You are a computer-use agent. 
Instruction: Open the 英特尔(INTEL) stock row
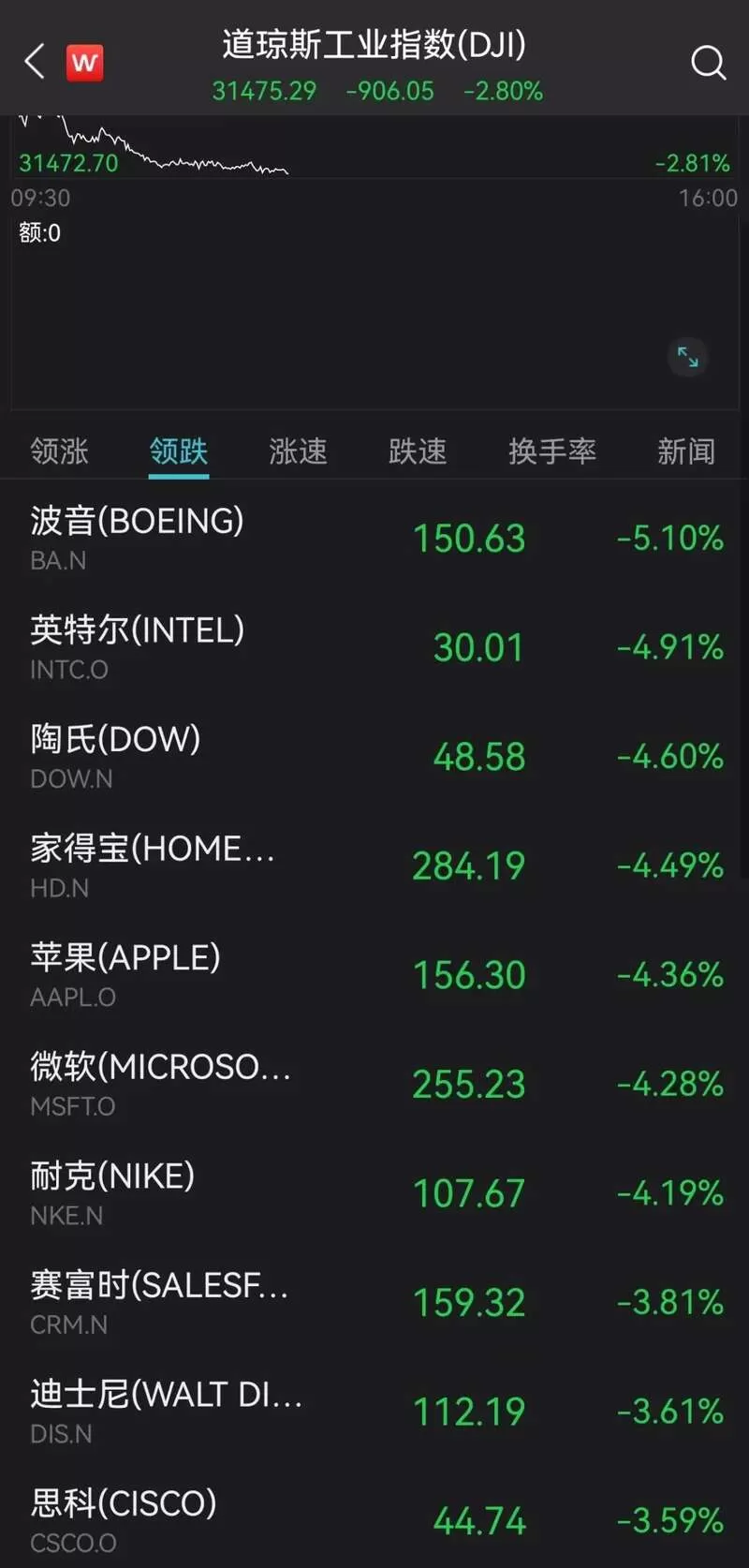click(x=374, y=647)
